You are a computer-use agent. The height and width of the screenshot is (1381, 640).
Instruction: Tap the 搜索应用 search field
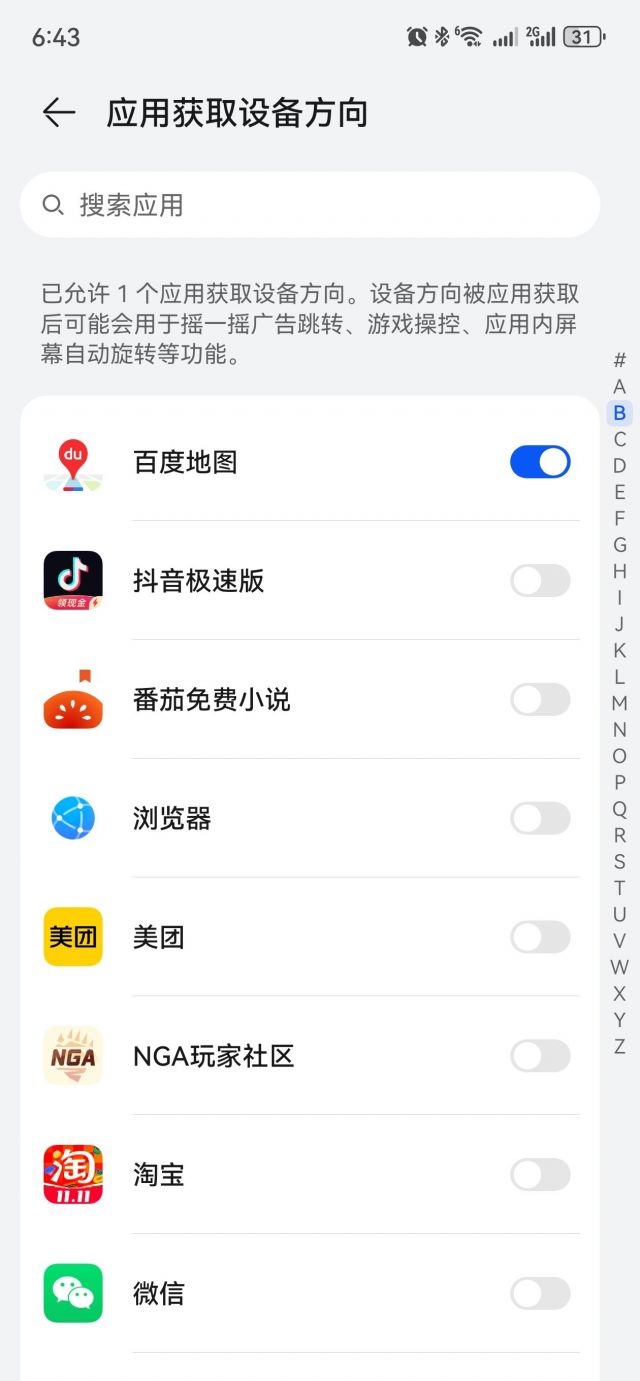tap(310, 205)
